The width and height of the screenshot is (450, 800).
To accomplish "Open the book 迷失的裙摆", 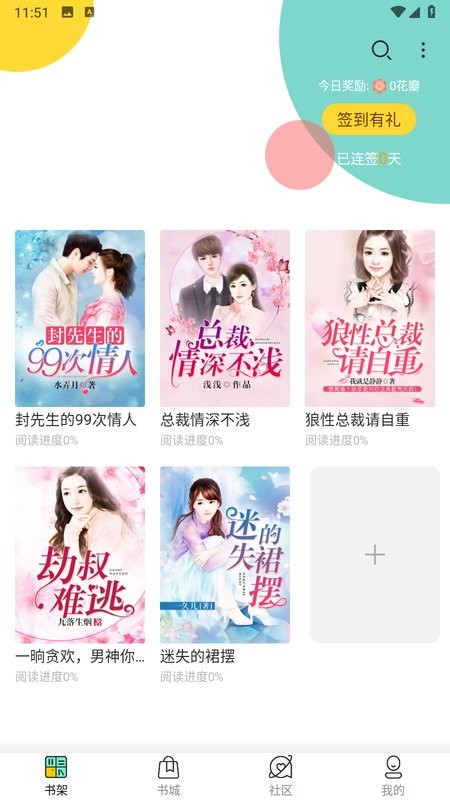I will point(225,555).
